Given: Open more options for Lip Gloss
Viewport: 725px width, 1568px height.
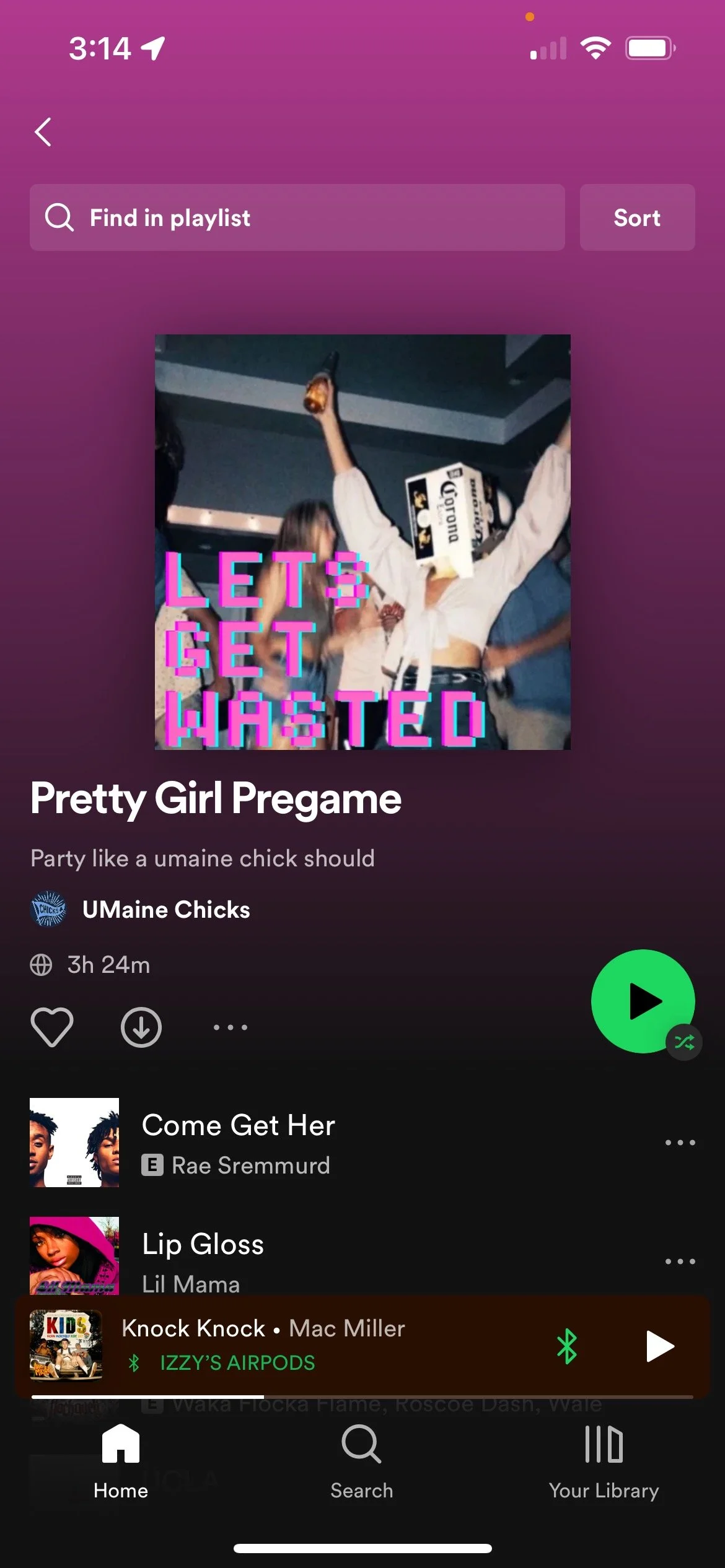Looking at the screenshot, I should pos(680,1261).
